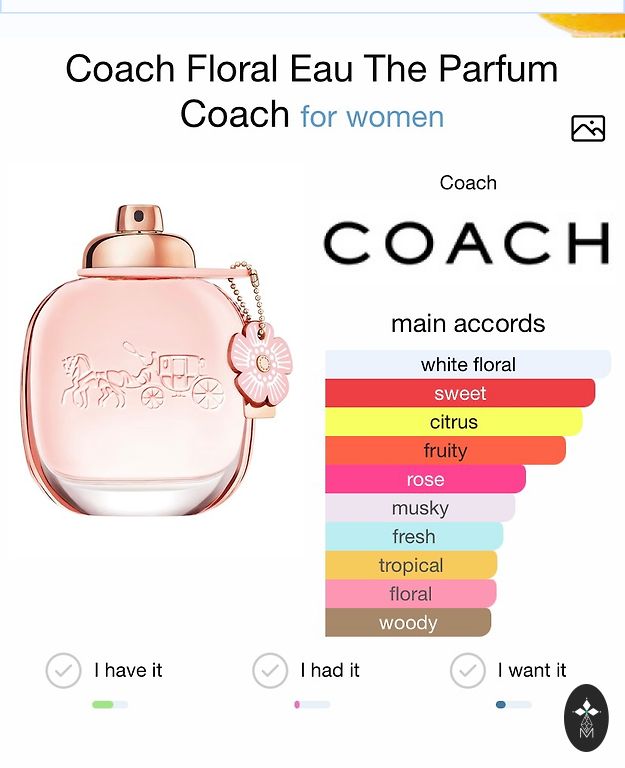Mark perfume as I had it
625x768 pixels.
point(270,670)
